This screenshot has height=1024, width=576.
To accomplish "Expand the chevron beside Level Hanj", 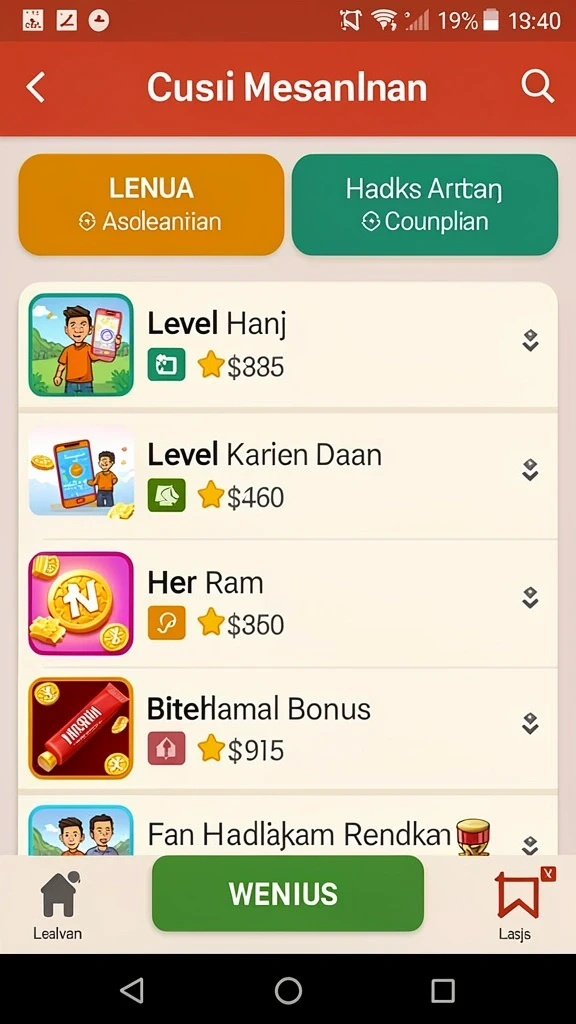I will point(530,341).
